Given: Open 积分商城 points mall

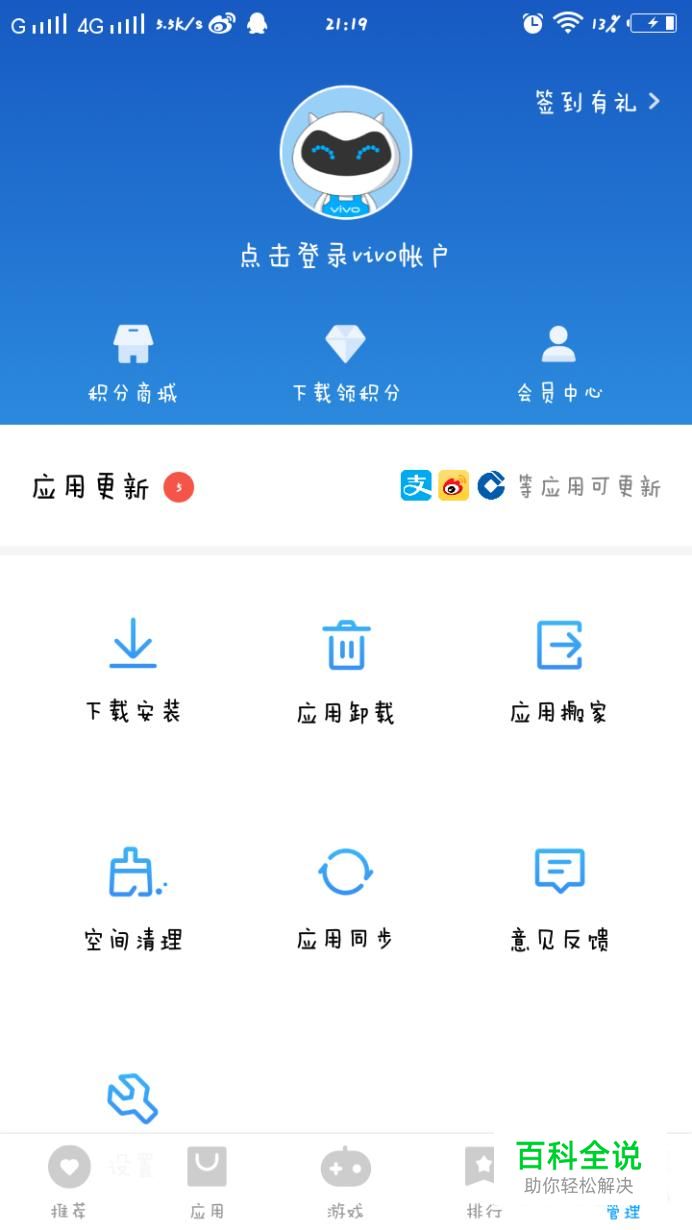Looking at the screenshot, I should point(132,363).
